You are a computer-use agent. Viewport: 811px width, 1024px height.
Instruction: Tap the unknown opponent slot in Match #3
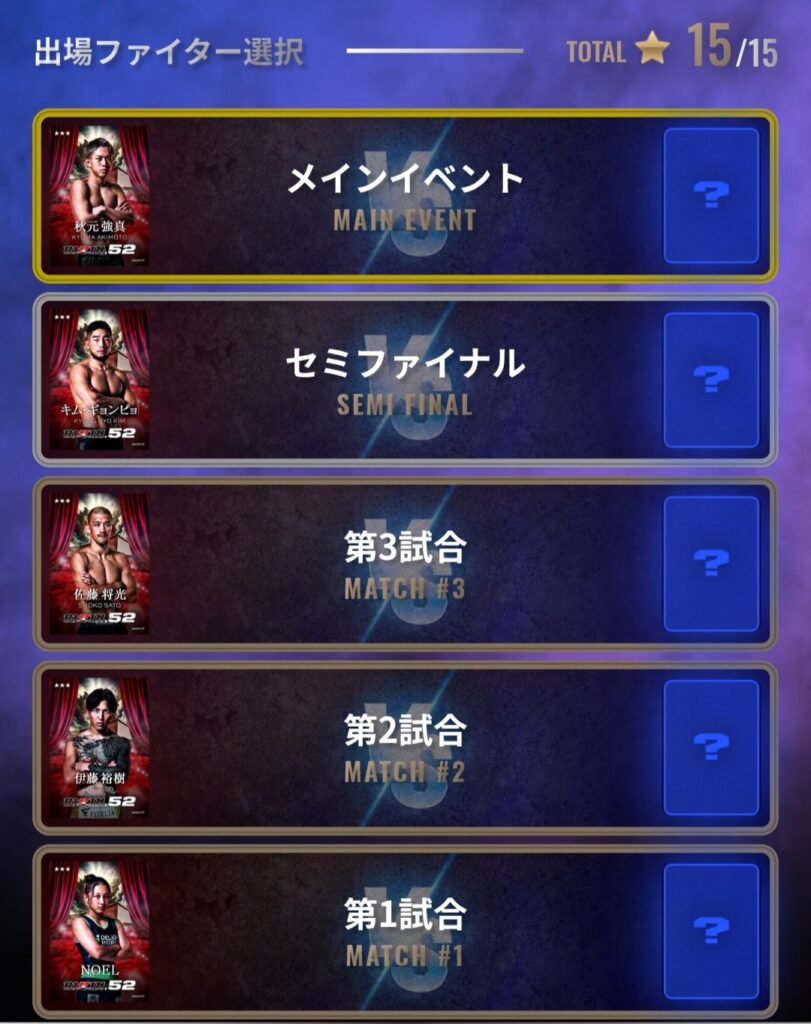tap(711, 564)
